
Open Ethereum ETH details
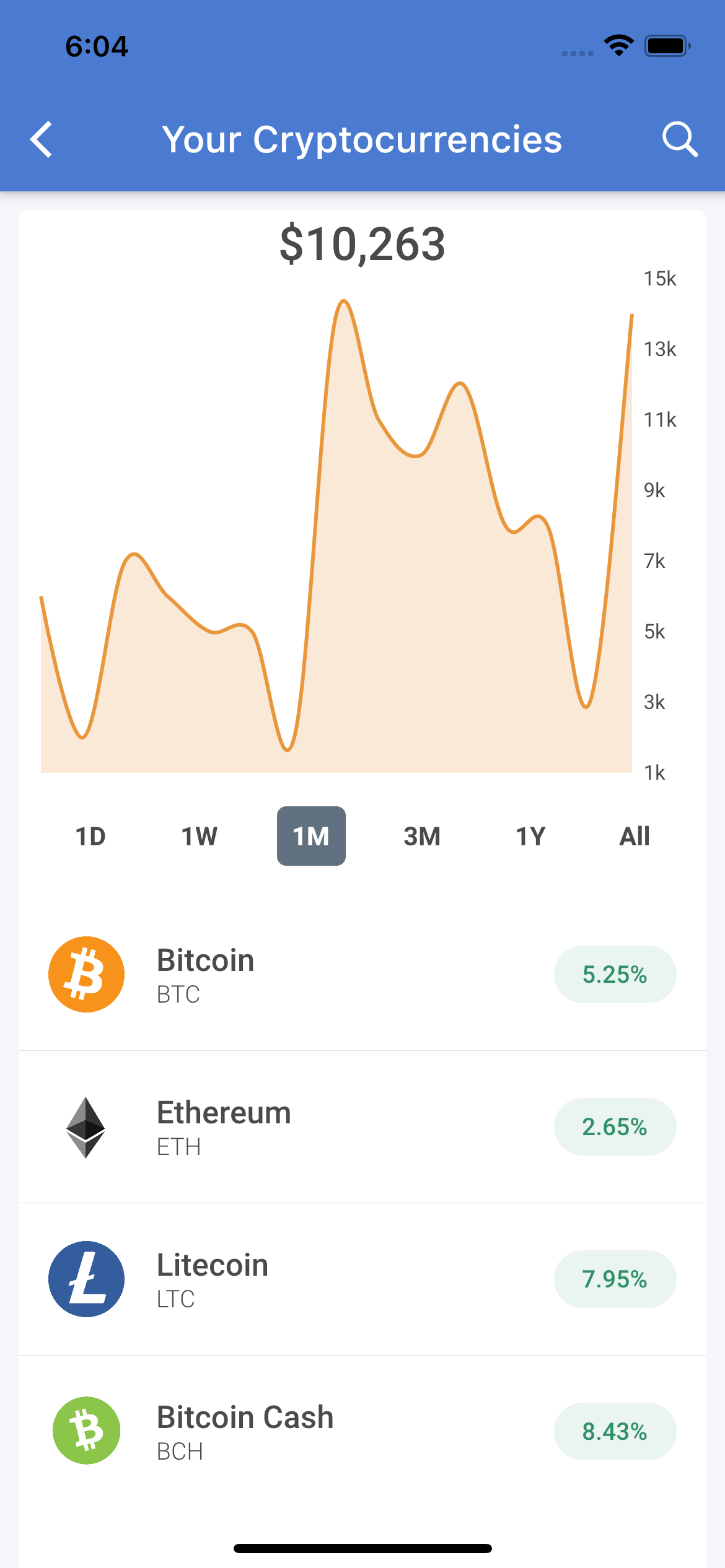pyautogui.click(x=362, y=1127)
